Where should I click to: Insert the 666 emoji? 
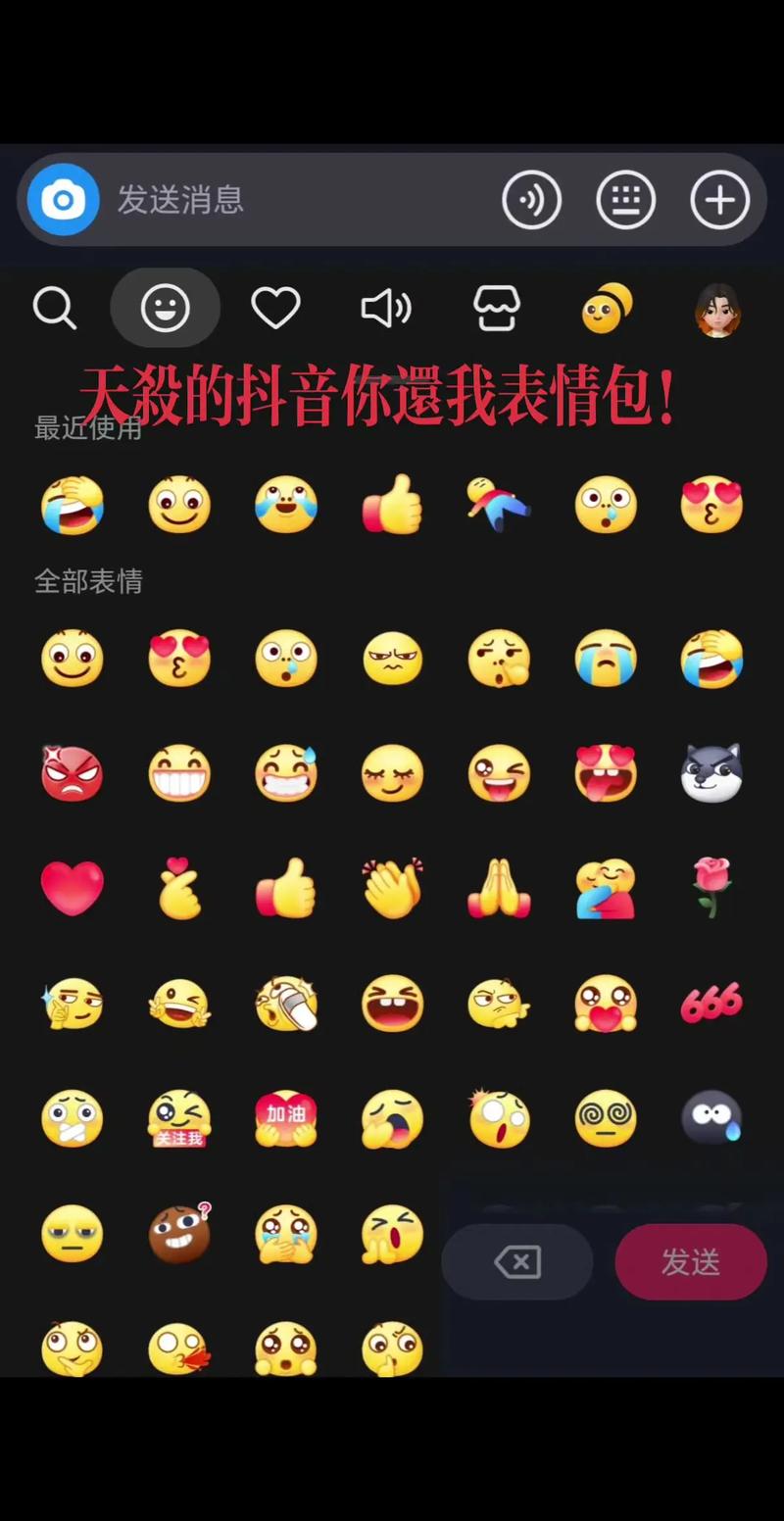711,1004
